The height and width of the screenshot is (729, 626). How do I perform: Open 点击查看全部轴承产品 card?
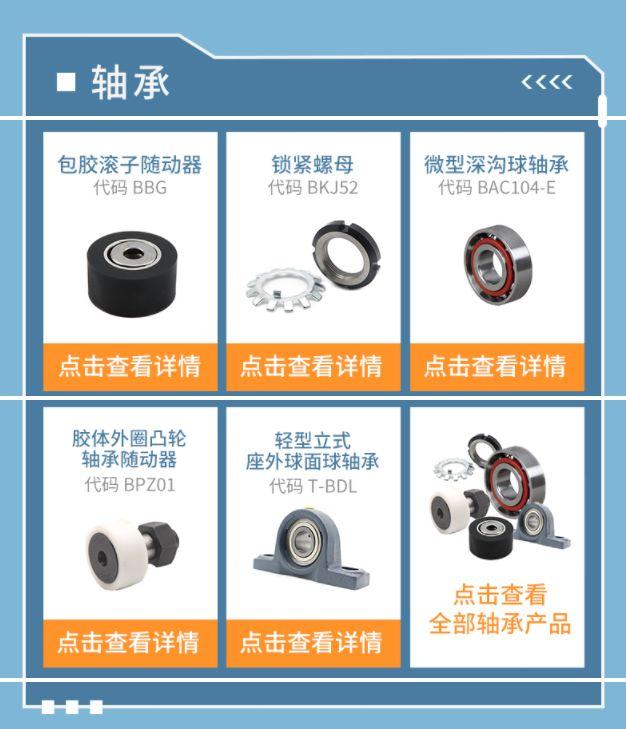pos(498,609)
